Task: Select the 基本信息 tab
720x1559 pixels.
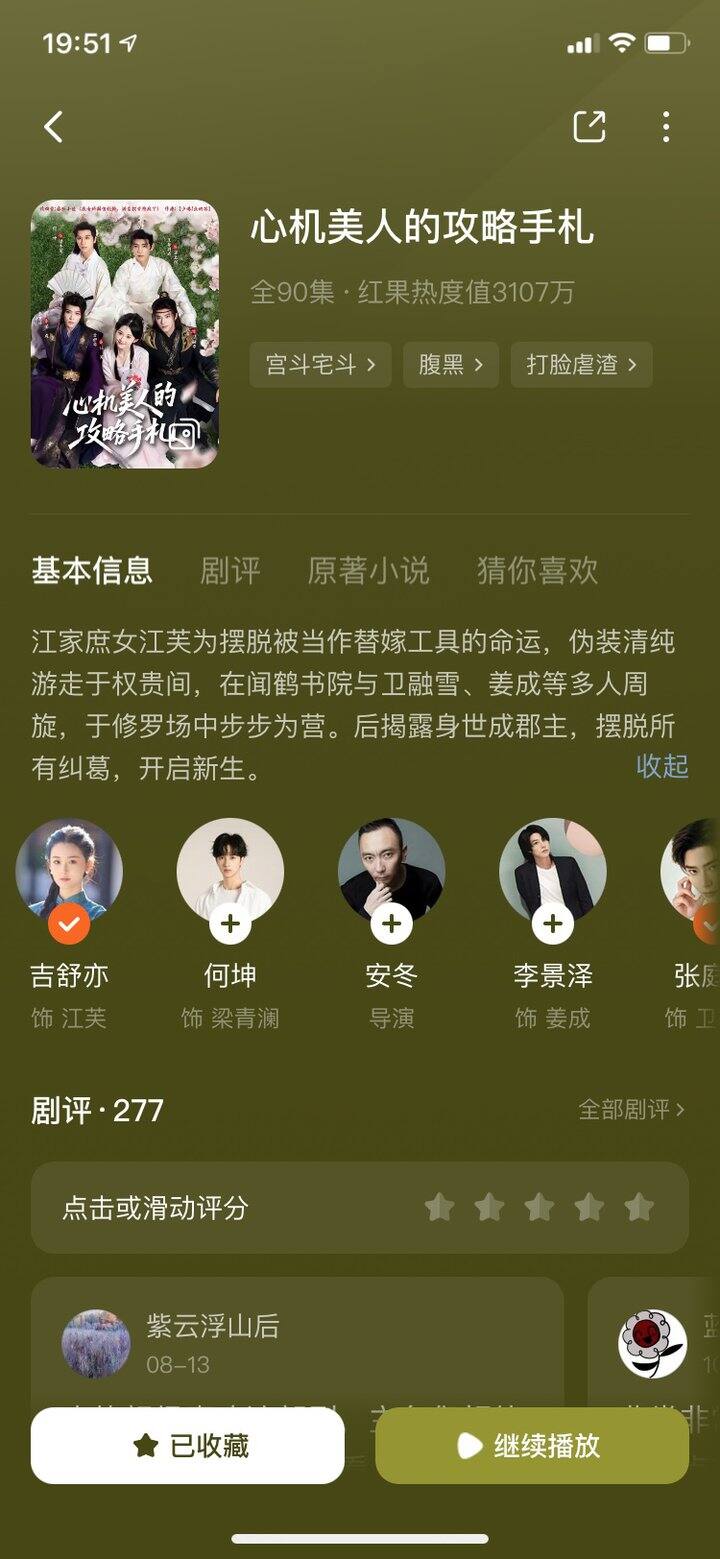Action: (92, 571)
